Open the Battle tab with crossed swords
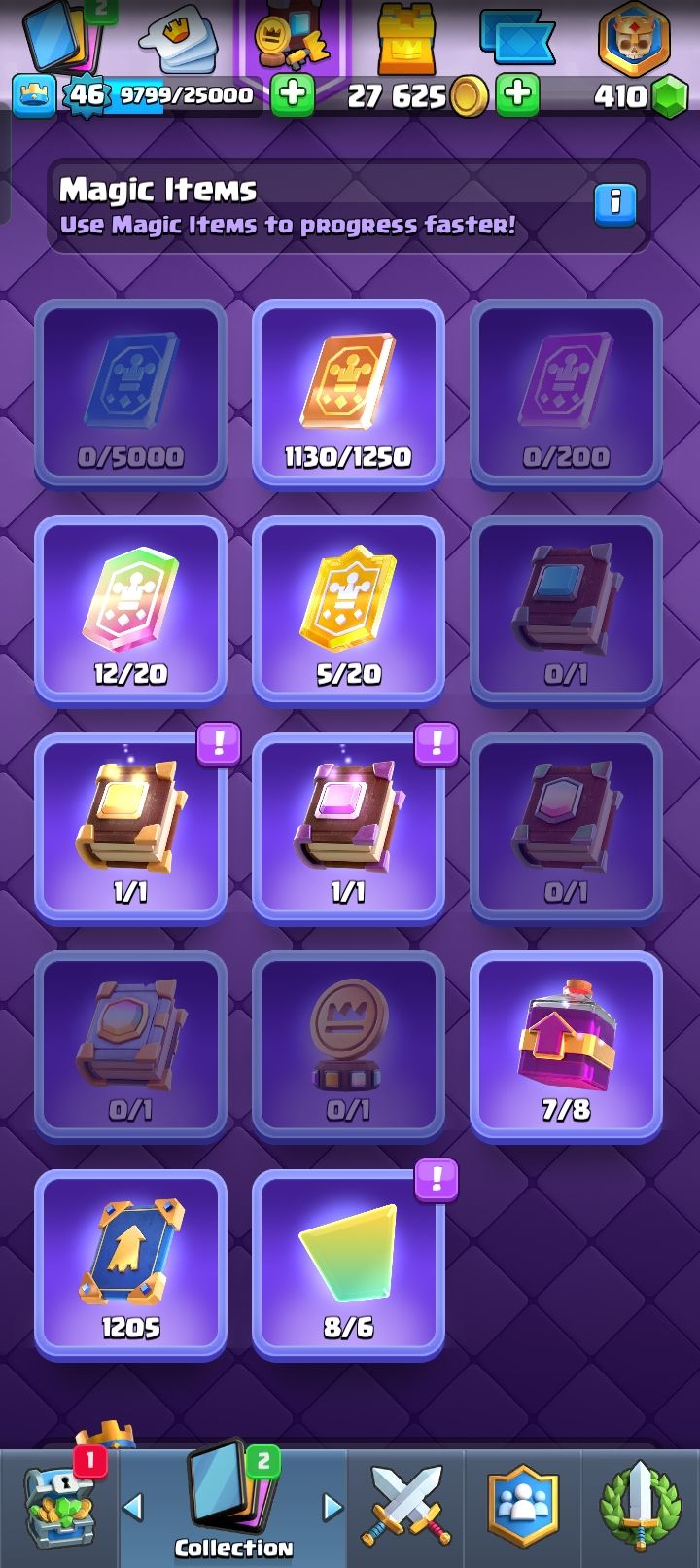This screenshot has height=1568, width=700. point(406,1508)
